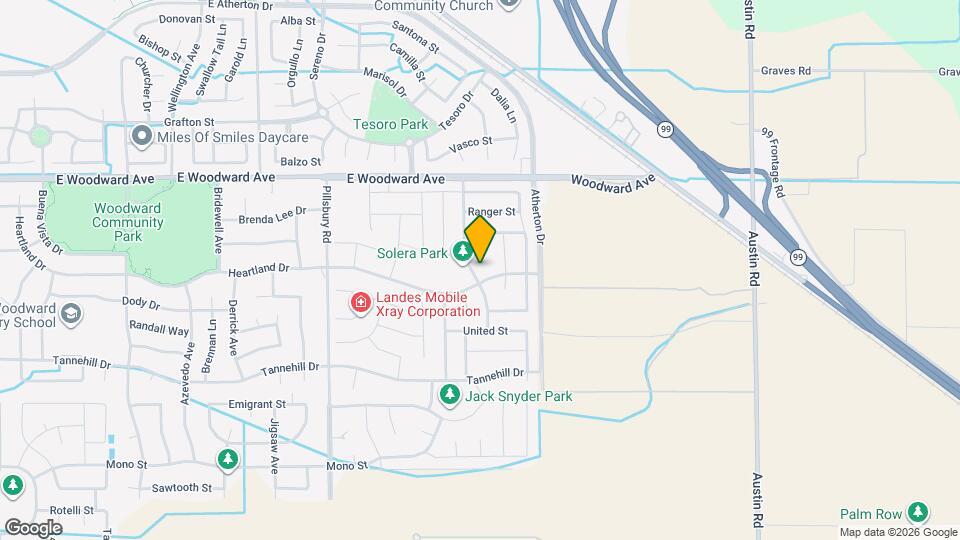Screen dimensions: 960x540
Task: Tap the park marker beside Mono St
Action: [x=228, y=460]
